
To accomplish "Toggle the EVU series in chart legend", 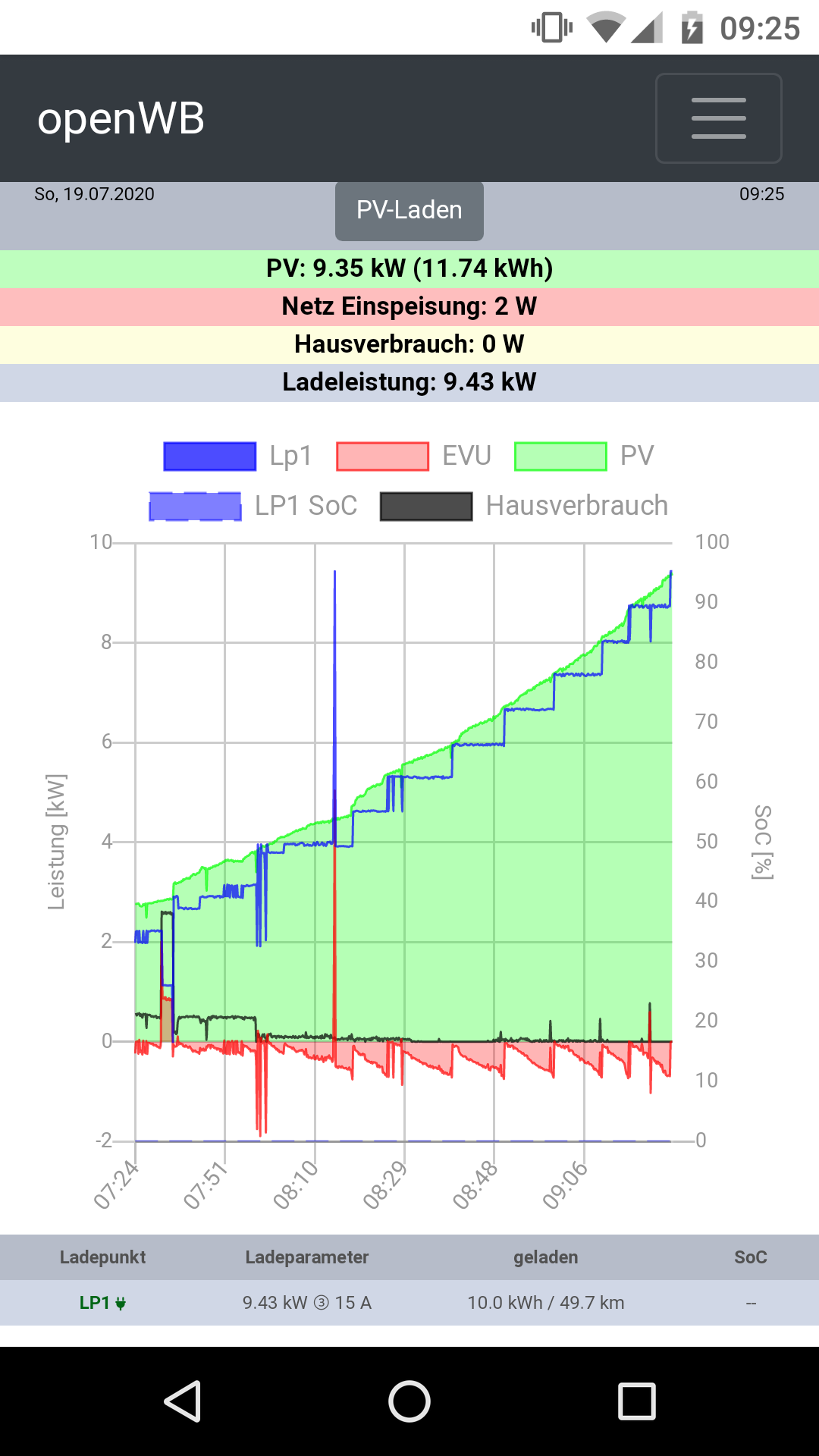I will click(x=414, y=456).
